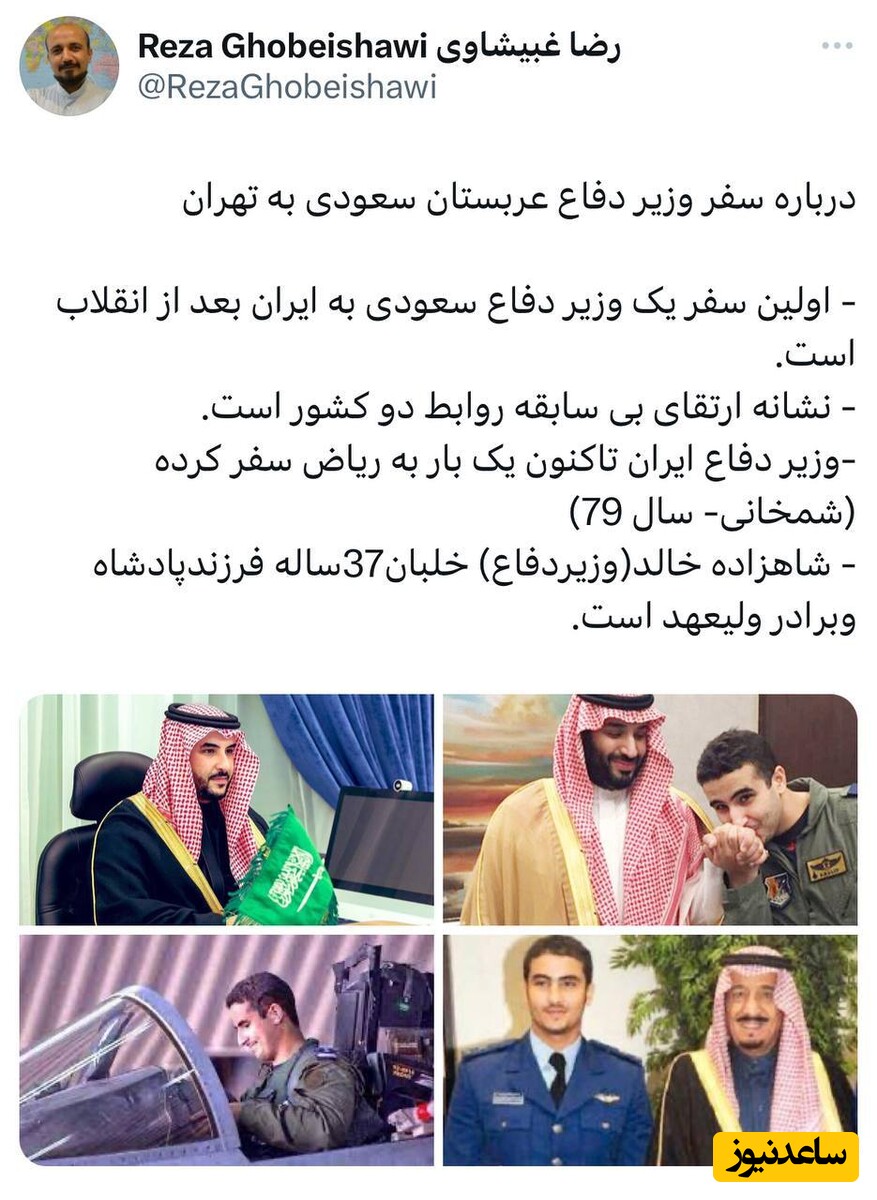Open the tweet's overflow menu
This screenshot has height=1200, width=877.
tap(837, 47)
